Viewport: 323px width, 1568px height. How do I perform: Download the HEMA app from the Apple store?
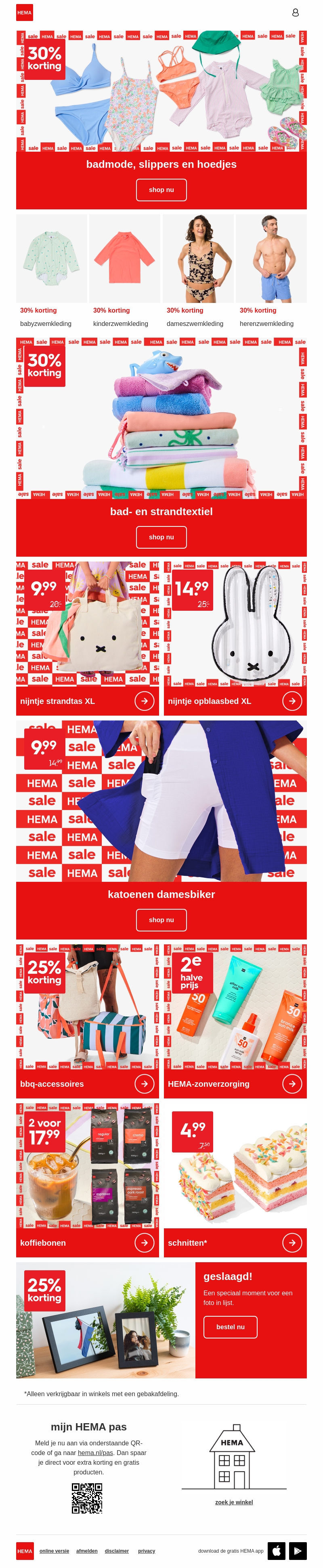click(x=276, y=1550)
